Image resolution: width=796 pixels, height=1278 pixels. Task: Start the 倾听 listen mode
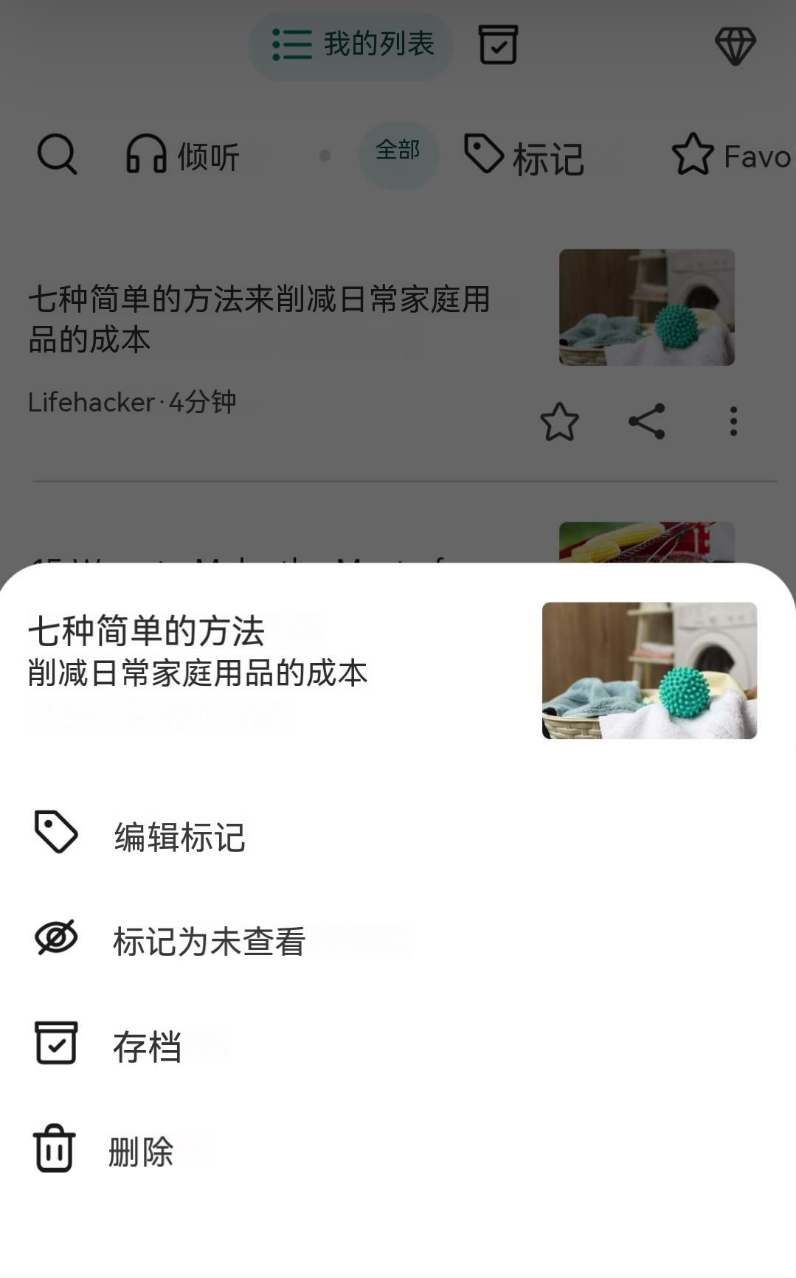click(183, 155)
